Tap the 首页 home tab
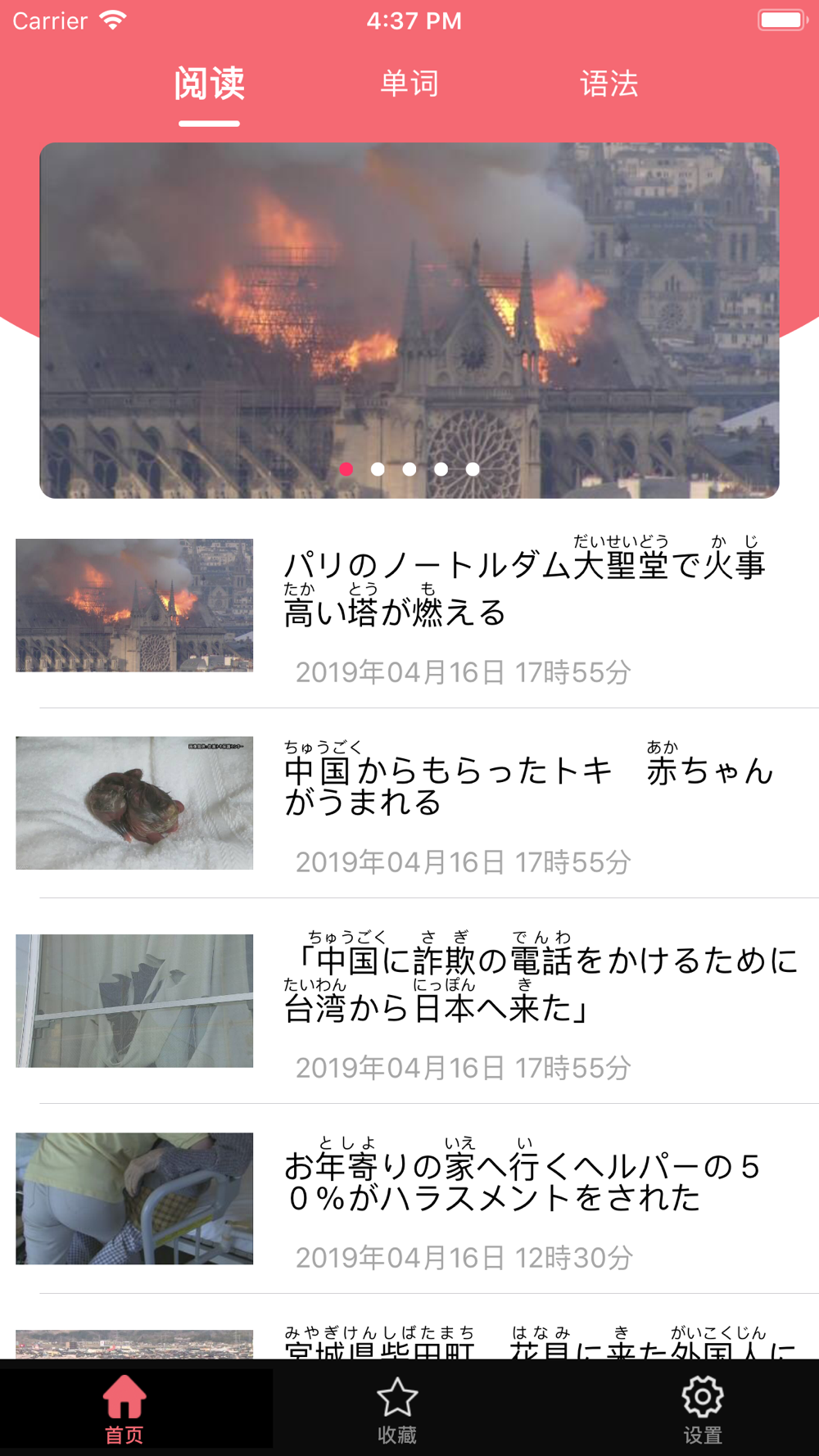 point(124,1409)
